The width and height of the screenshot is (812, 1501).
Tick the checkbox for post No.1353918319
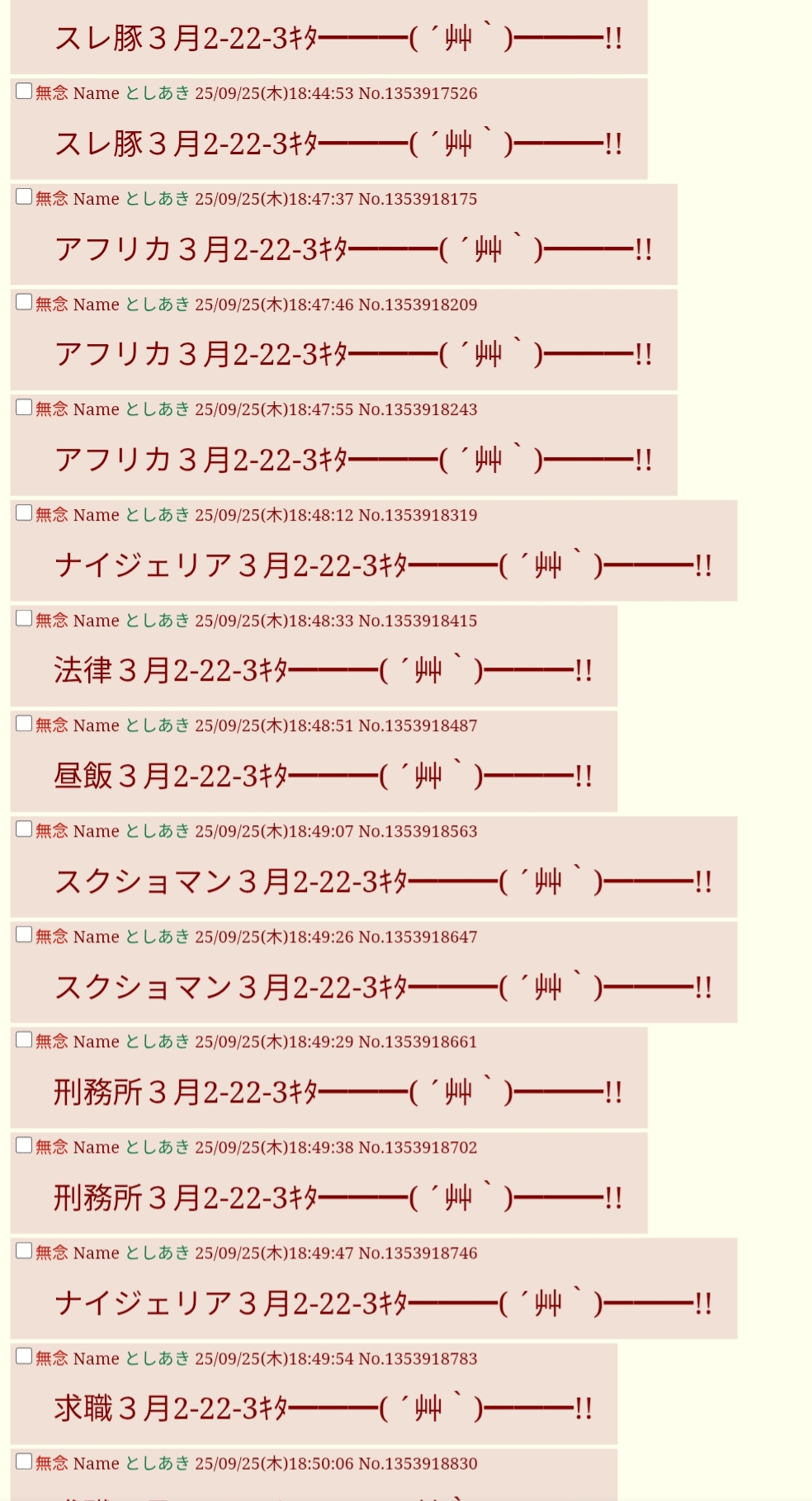(x=24, y=512)
